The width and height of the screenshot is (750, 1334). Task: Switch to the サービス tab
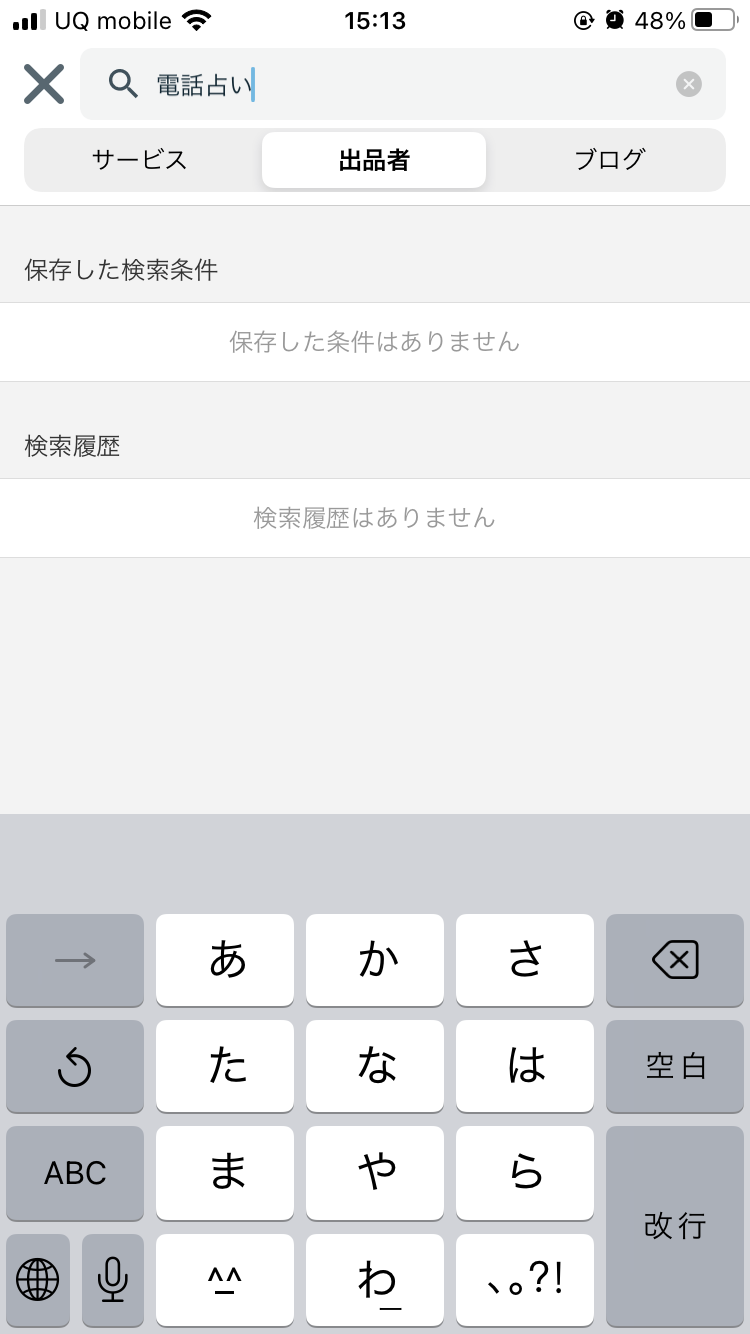pos(140,160)
